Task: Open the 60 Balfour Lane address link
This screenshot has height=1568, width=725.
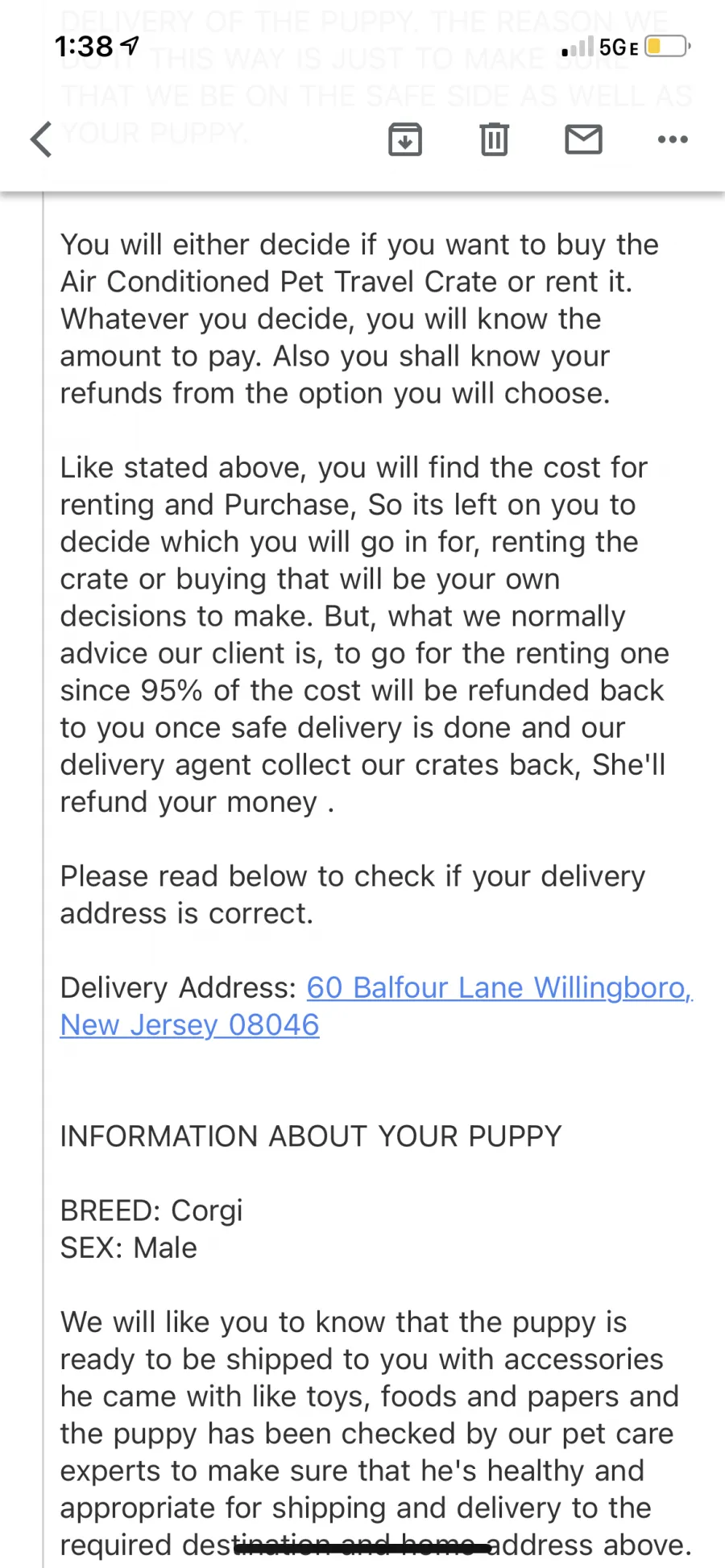Action: point(376,1006)
